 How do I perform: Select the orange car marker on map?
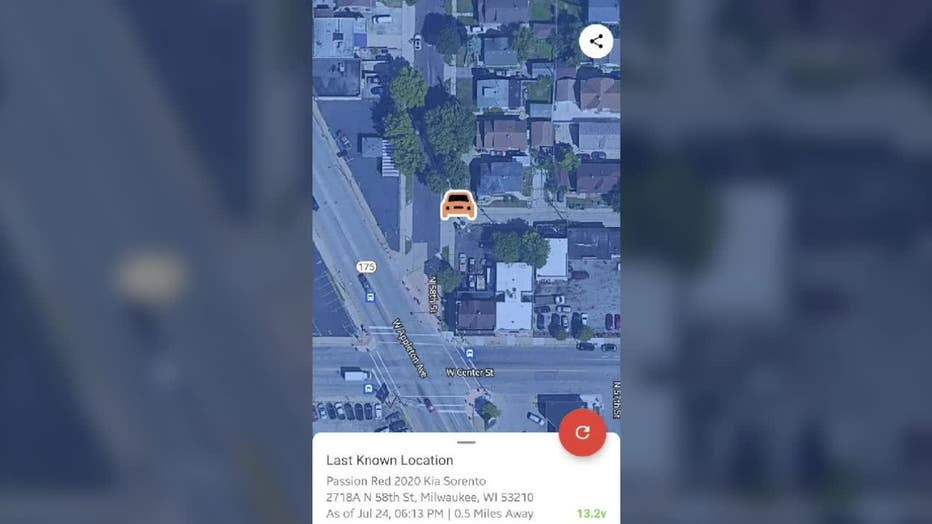pyautogui.click(x=458, y=204)
